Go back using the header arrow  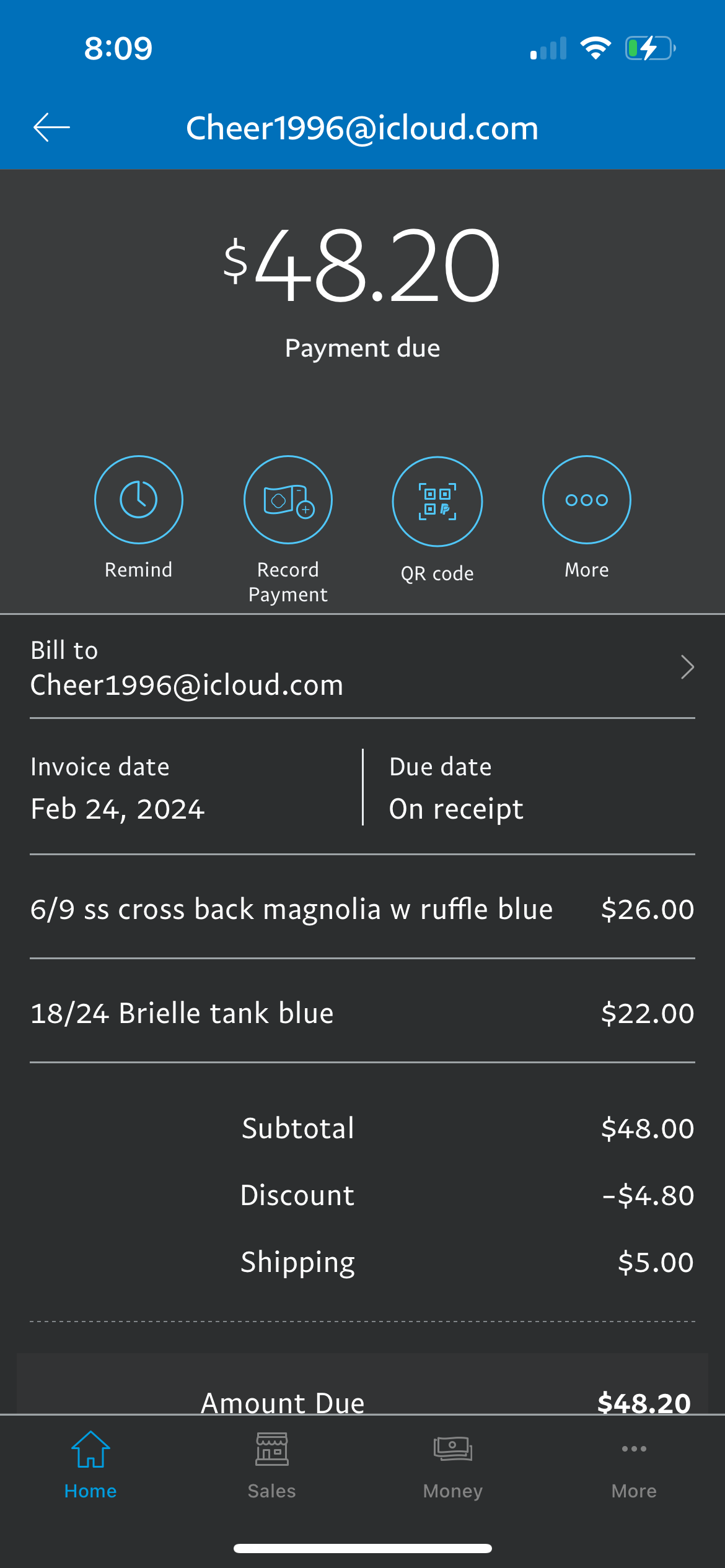tap(51, 128)
